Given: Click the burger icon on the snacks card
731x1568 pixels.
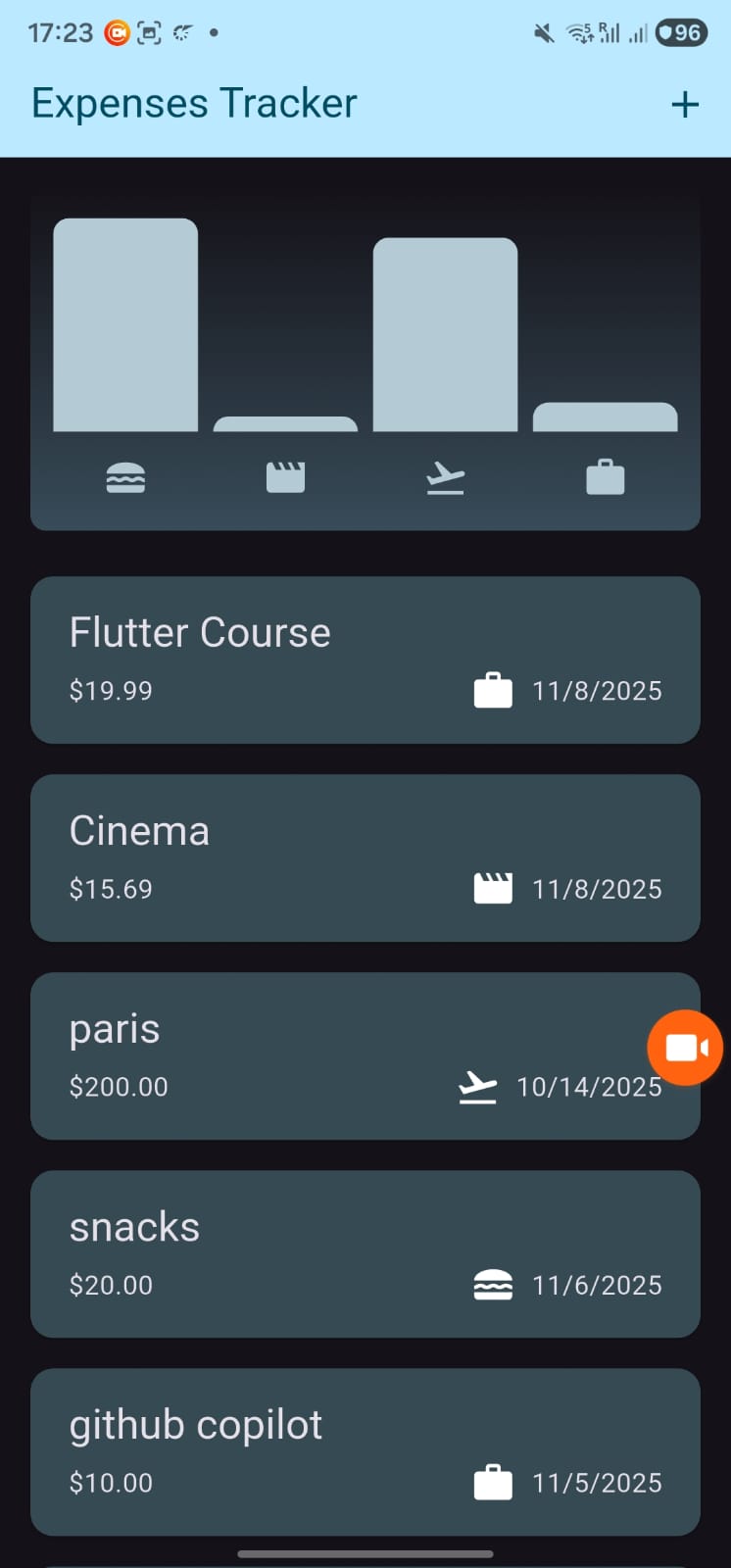Looking at the screenshot, I should pos(494,1284).
